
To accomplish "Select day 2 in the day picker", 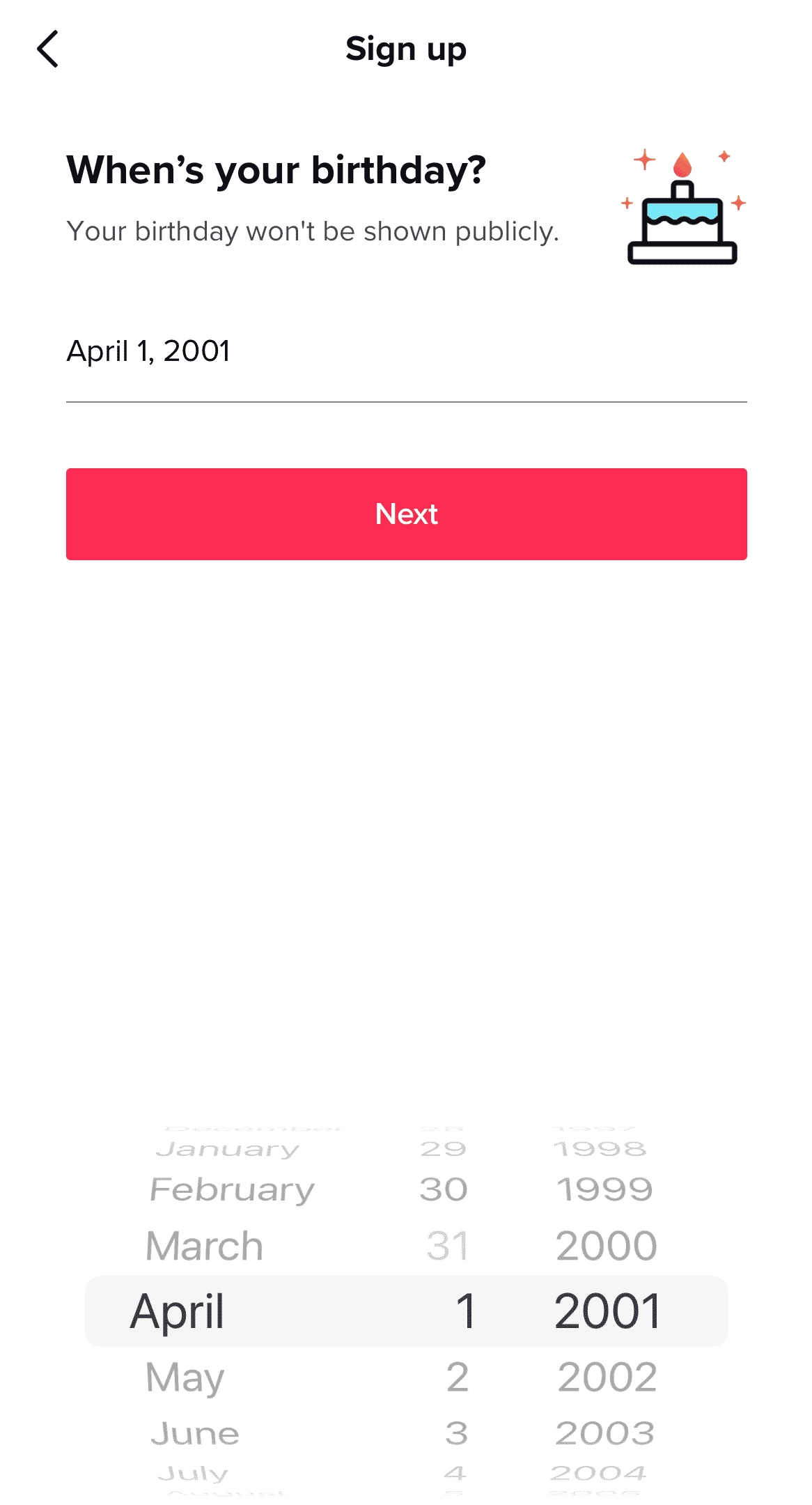I will tap(458, 1377).
